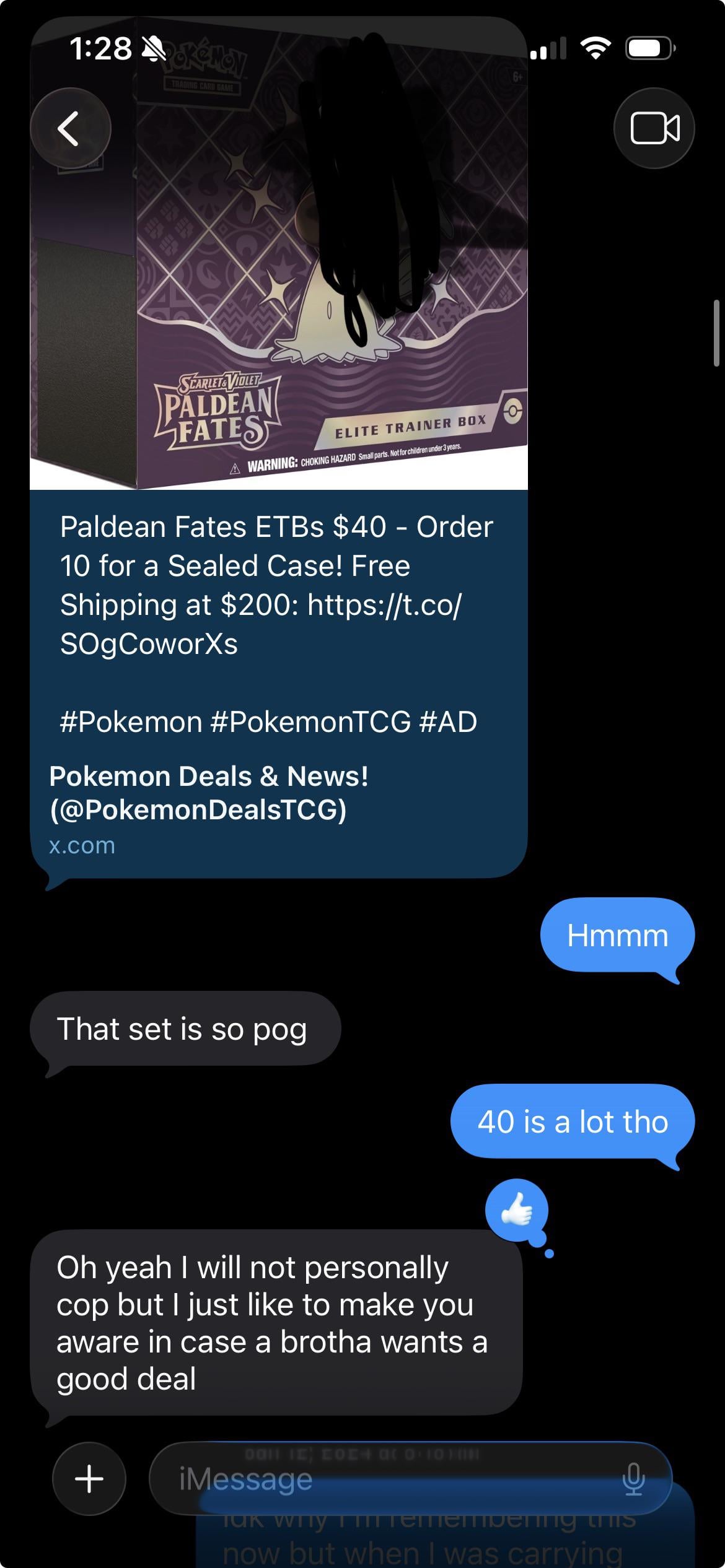
Task: Go back to the conversations list
Action: (70, 128)
